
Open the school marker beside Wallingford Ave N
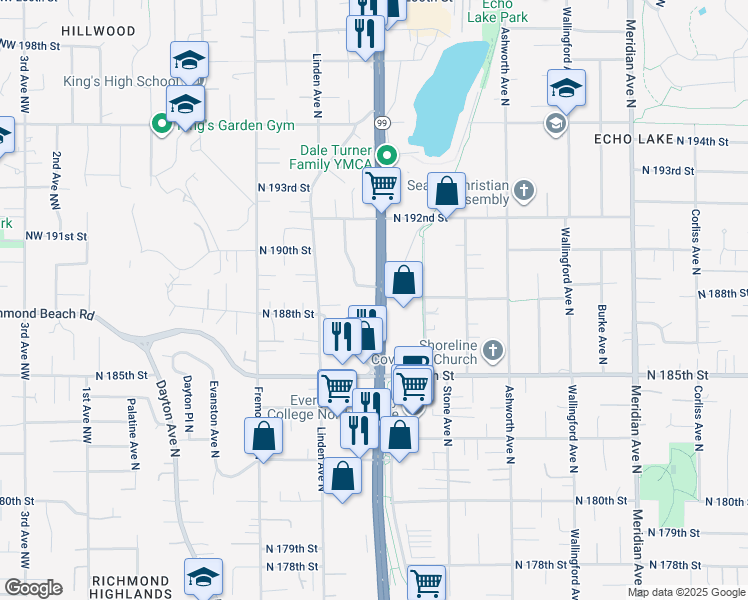pos(567,88)
